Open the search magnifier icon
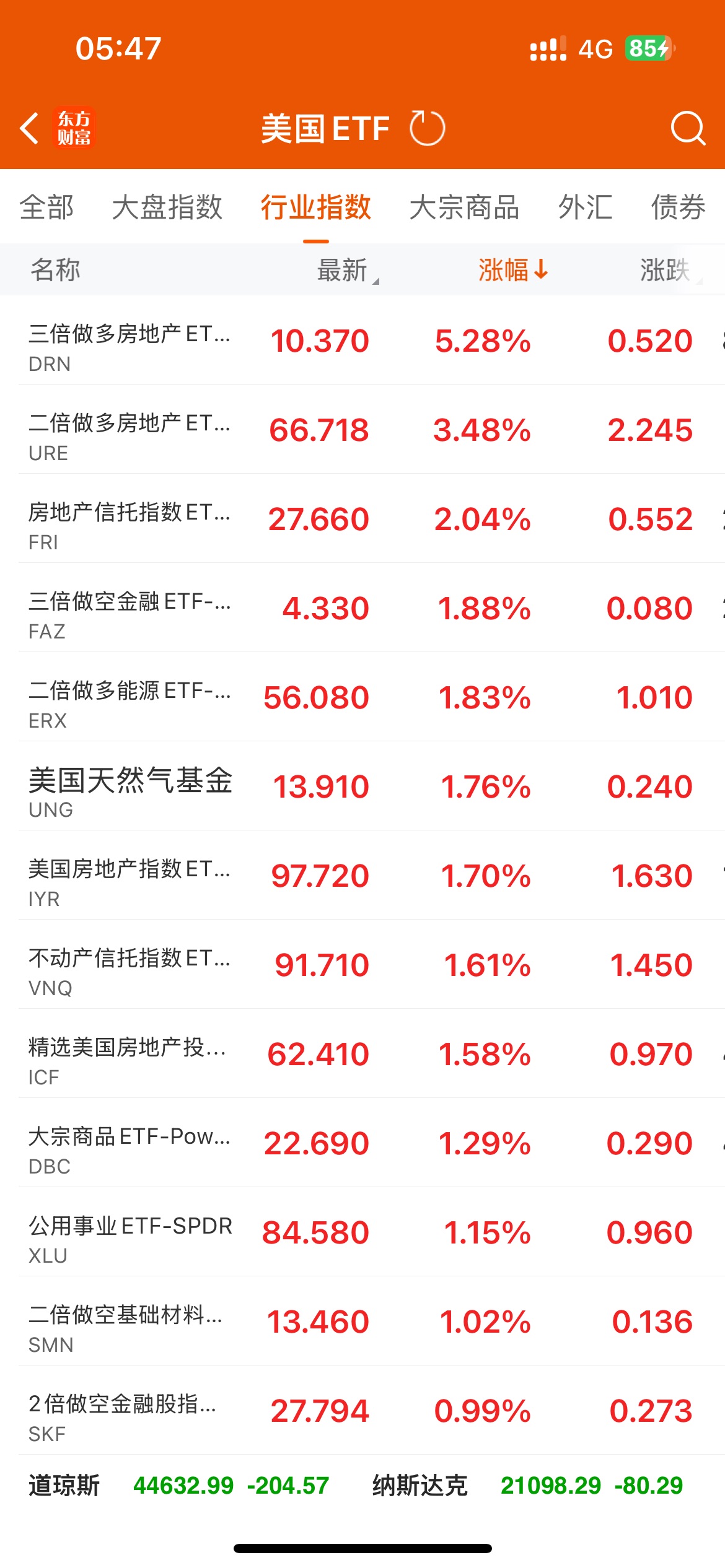Viewport: 725px width, 1568px height. coord(688,128)
